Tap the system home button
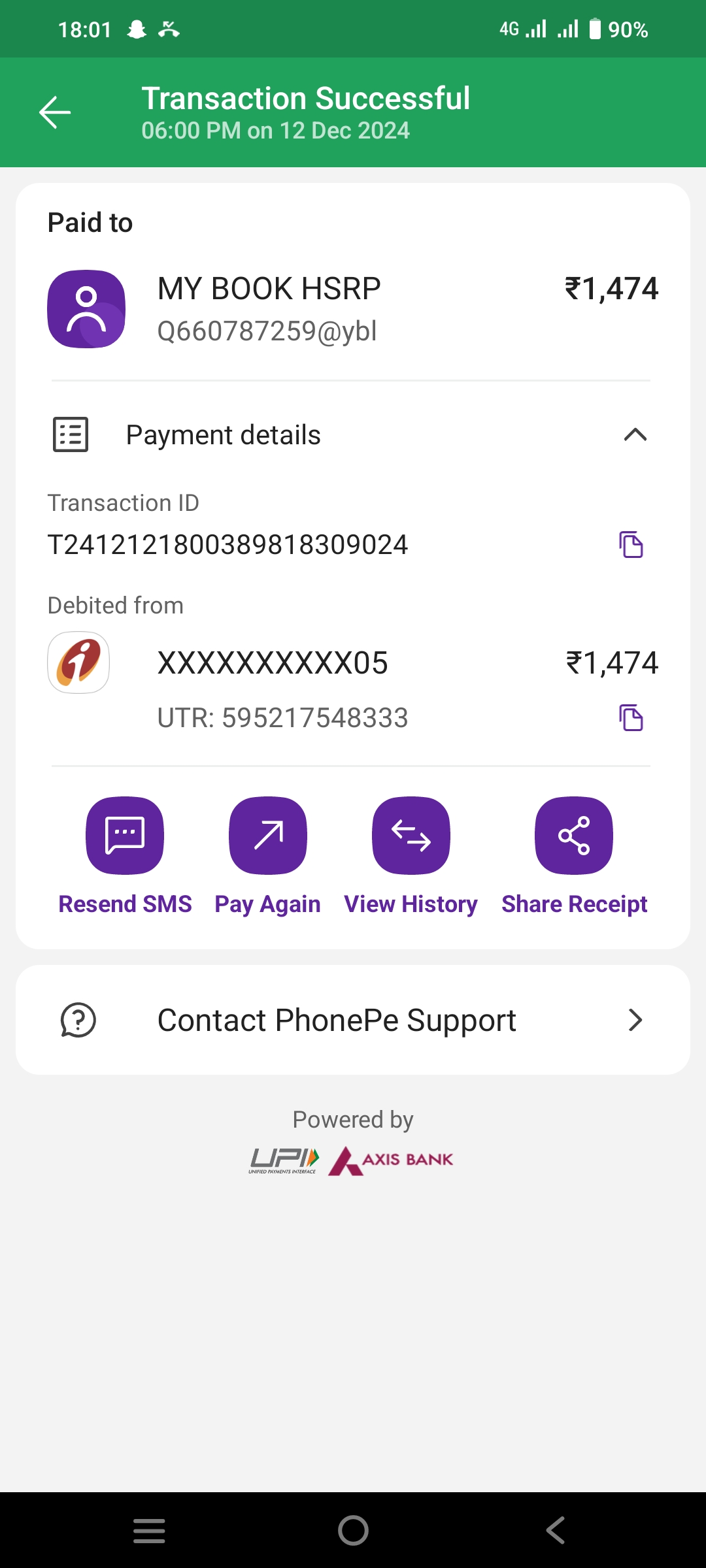Screen dimensions: 706x1568 pyautogui.click(x=353, y=1530)
